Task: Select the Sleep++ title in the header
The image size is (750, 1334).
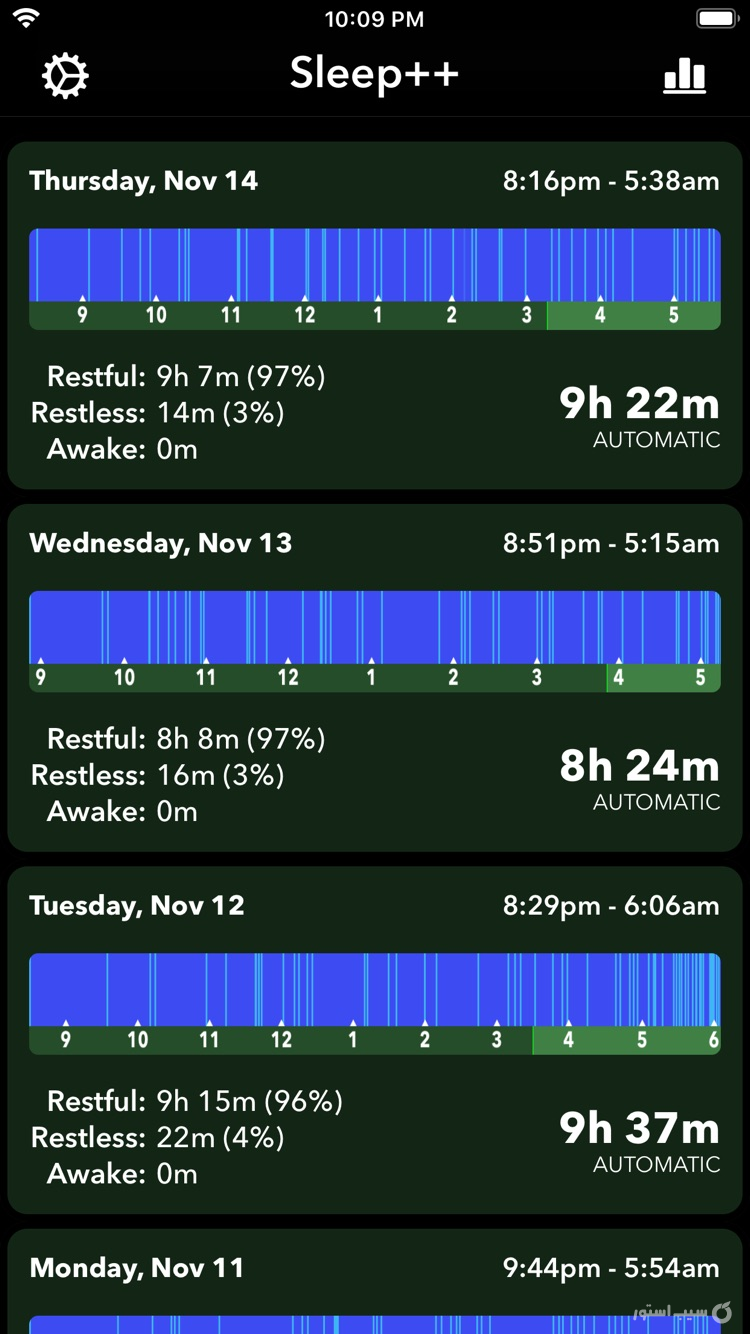Action: point(374,74)
